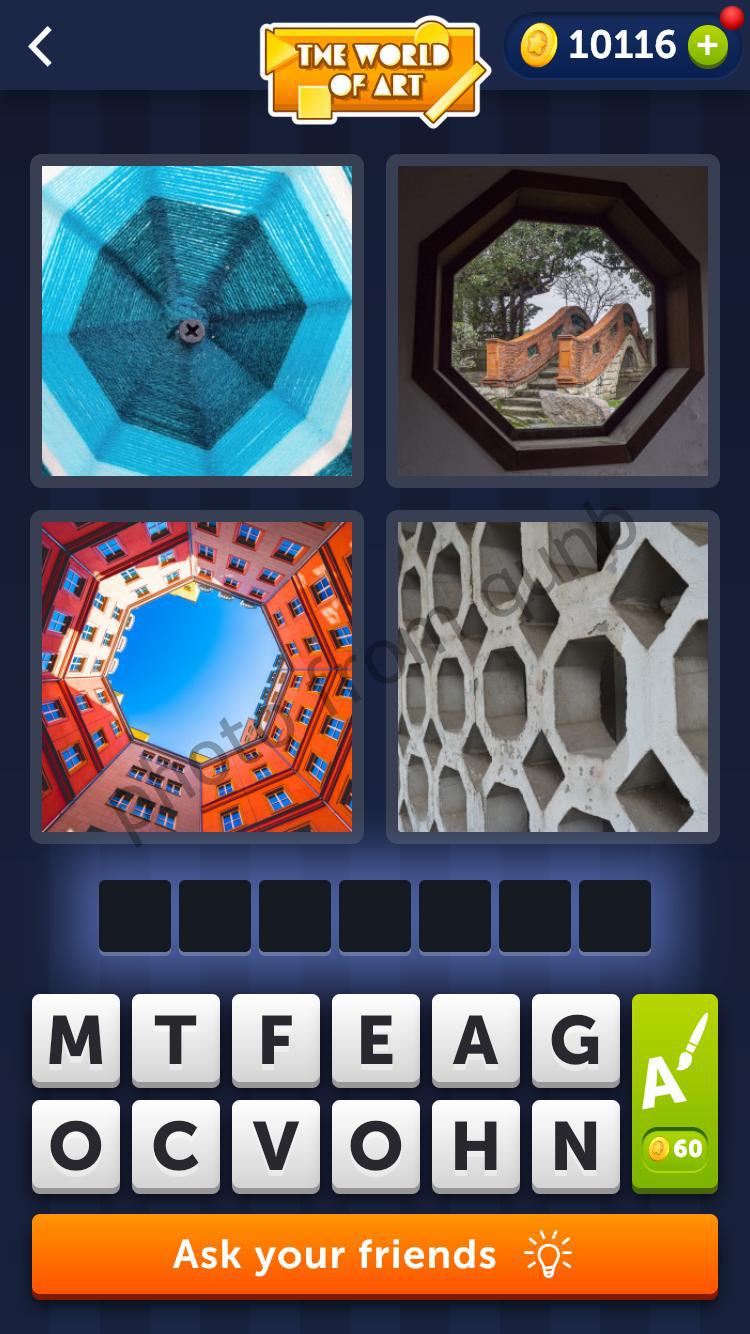Go back with the arrow at top left
The width and height of the screenshot is (750, 1334).
[x=40, y=46]
